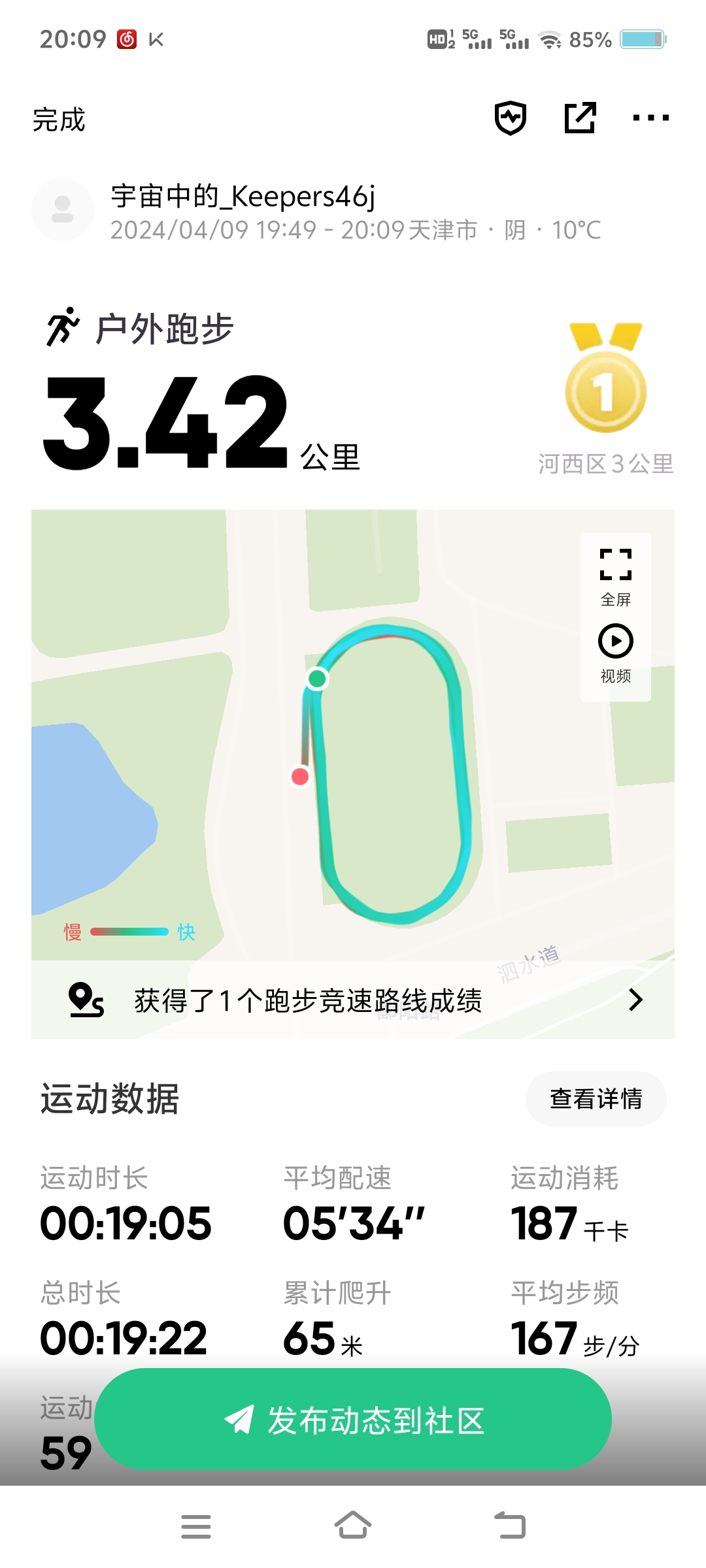Open the user avatar profile

63,210
